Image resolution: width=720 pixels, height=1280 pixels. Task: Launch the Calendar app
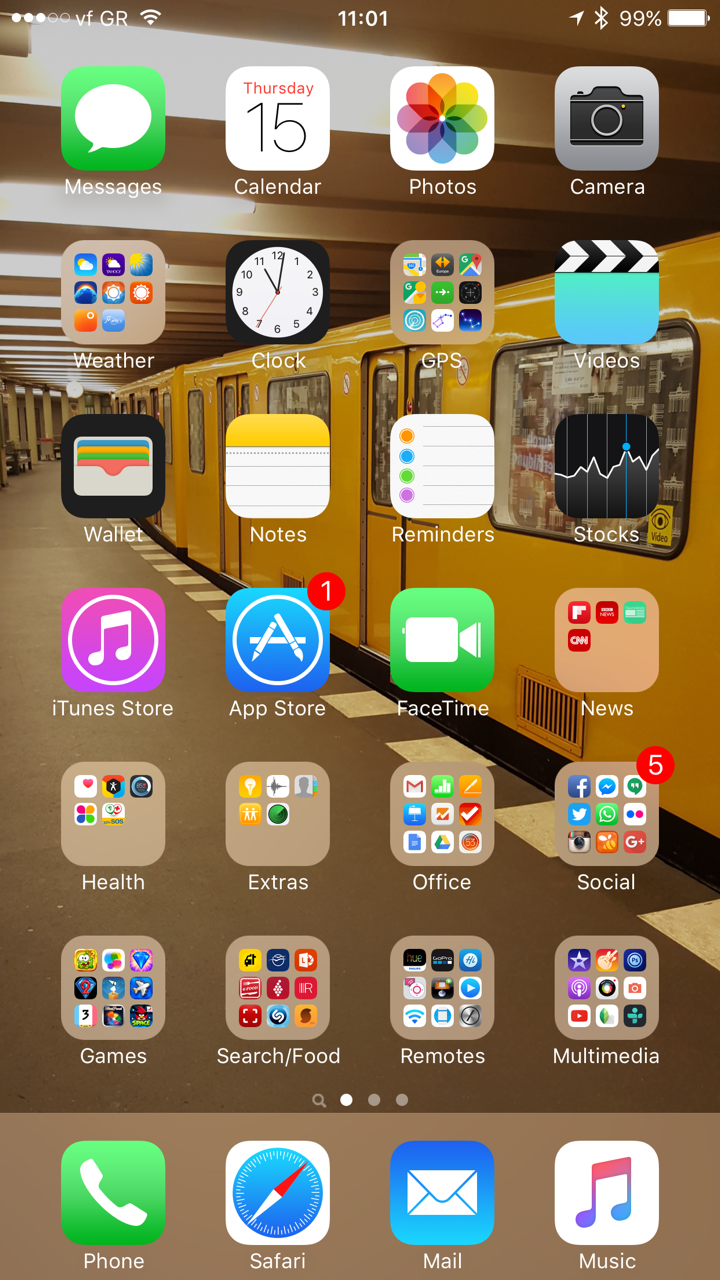278,118
